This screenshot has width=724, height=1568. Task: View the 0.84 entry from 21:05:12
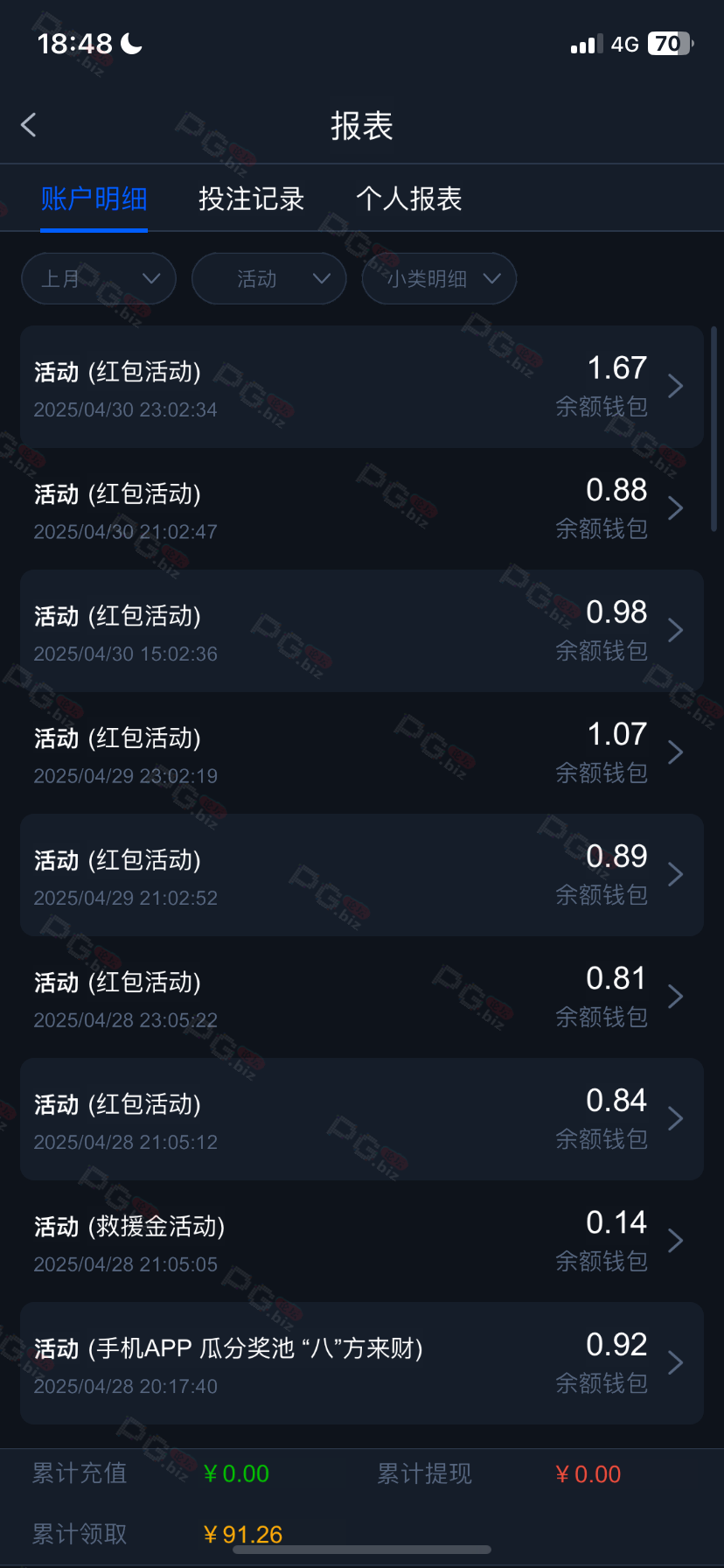[x=362, y=1119]
